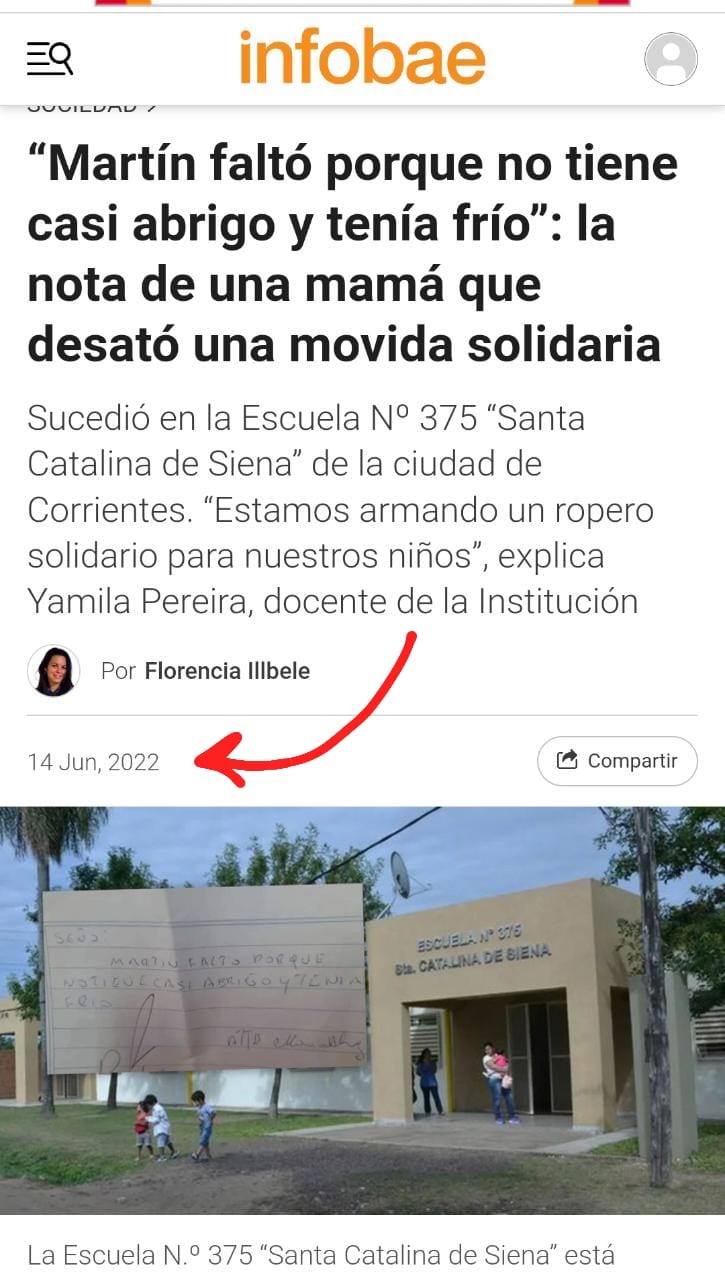725x1280 pixels.
Task: Share the article with Compartir
Action: 617,761
